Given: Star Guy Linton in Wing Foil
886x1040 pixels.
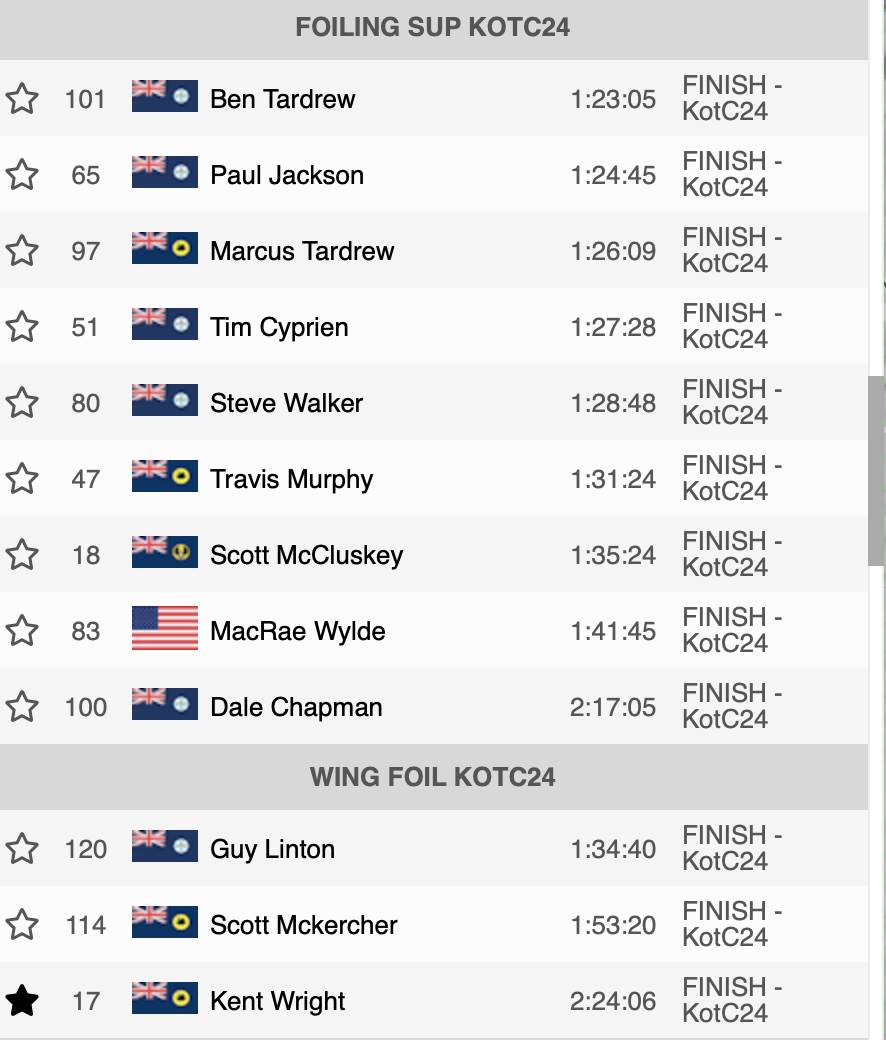Looking at the screenshot, I should click(22, 849).
